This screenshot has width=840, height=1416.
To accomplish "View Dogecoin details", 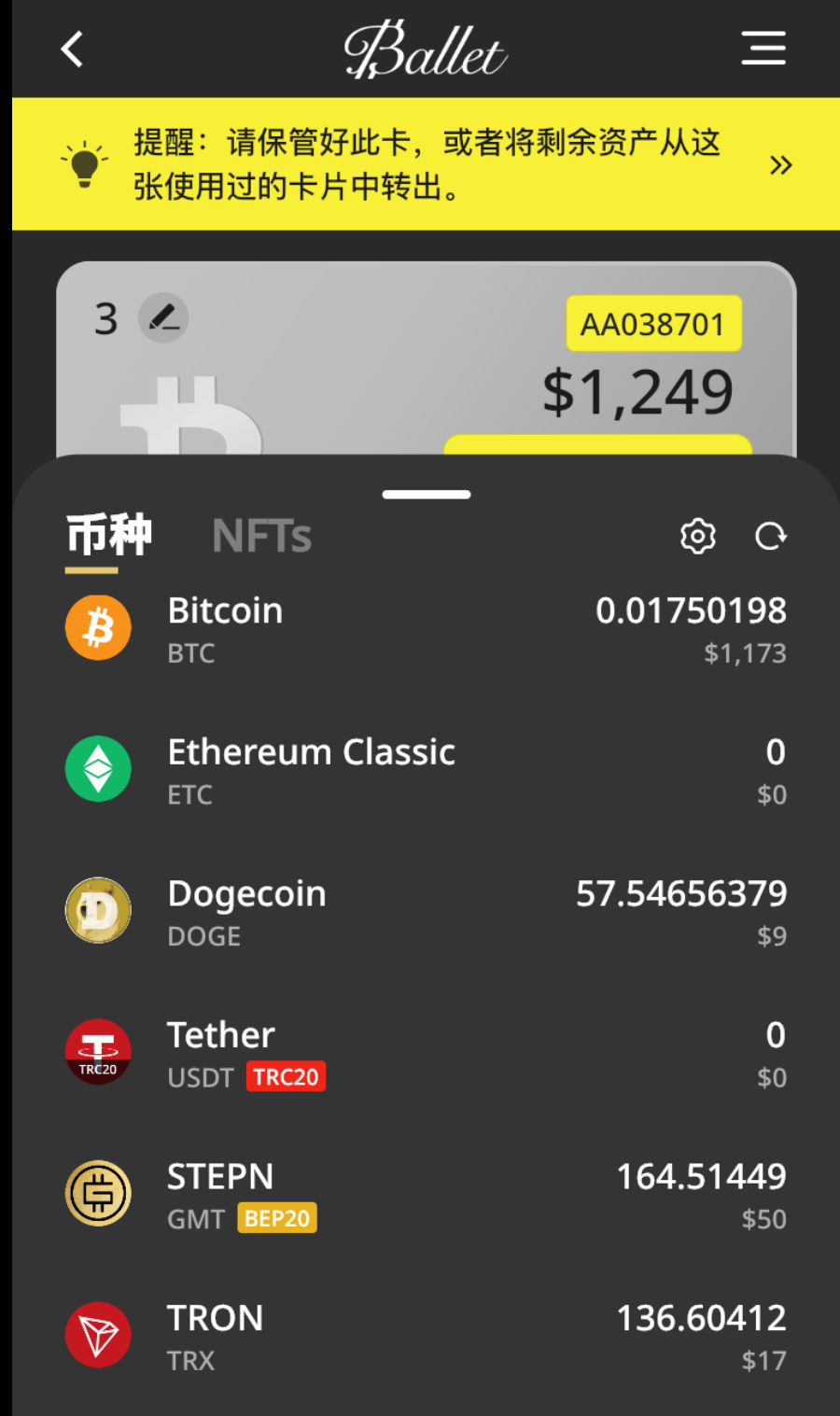I will (x=426, y=912).
